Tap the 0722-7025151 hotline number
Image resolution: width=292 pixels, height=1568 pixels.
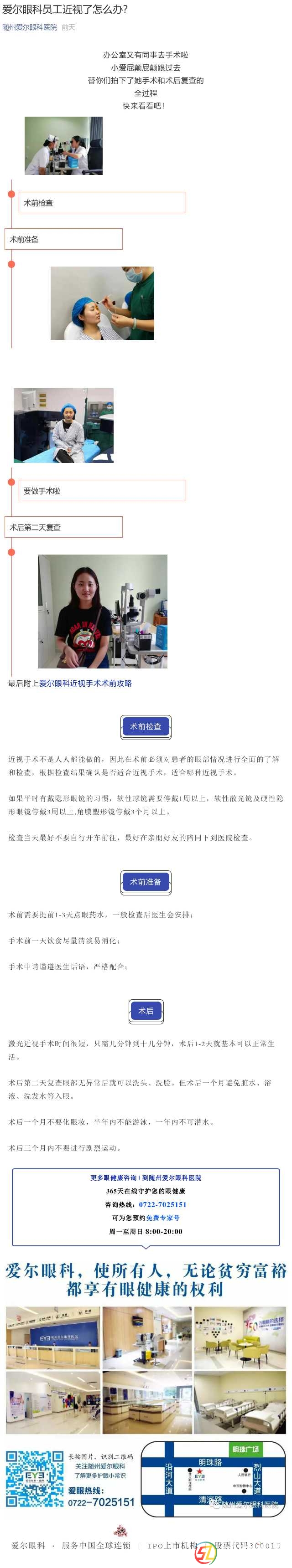[x=162, y=1204]
